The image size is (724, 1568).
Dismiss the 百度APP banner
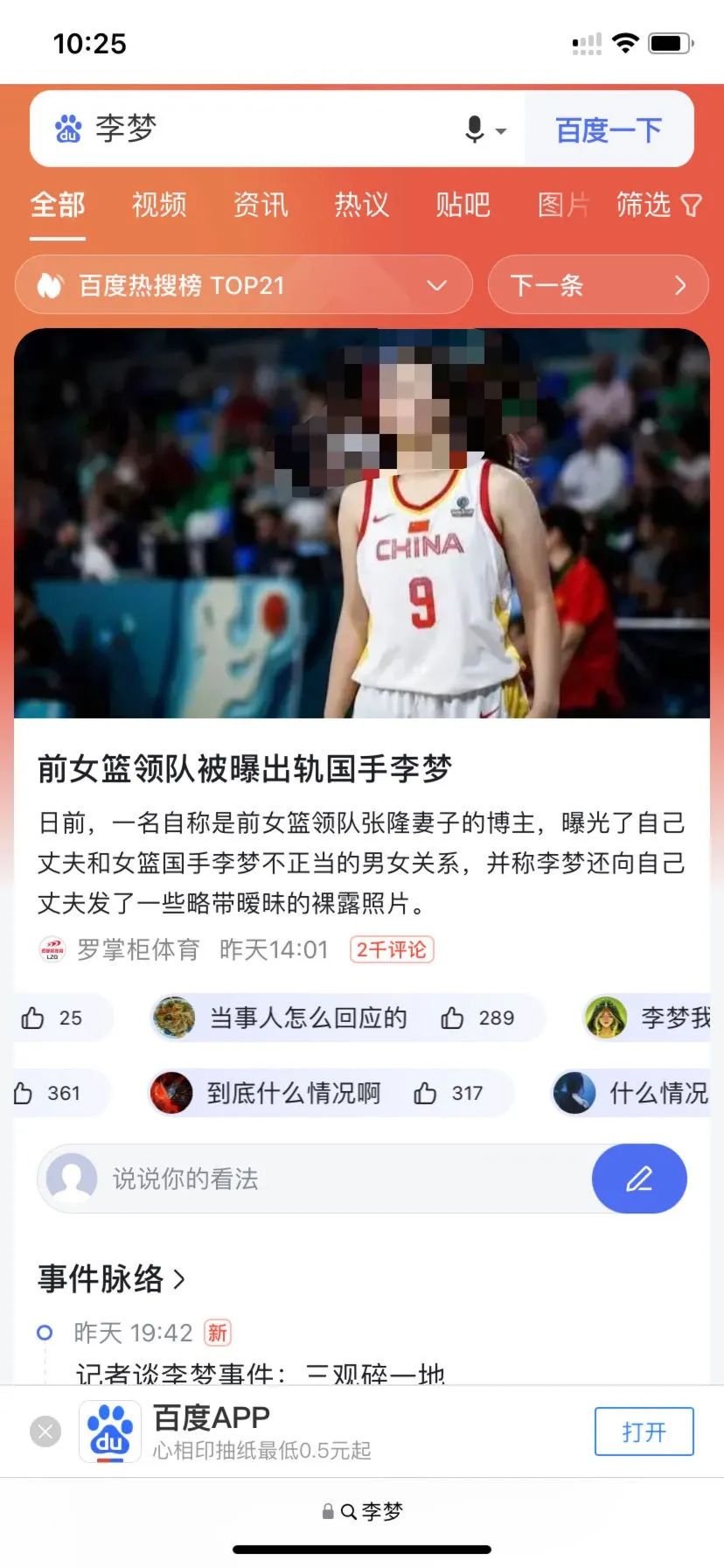click(x=45, y=1431)
